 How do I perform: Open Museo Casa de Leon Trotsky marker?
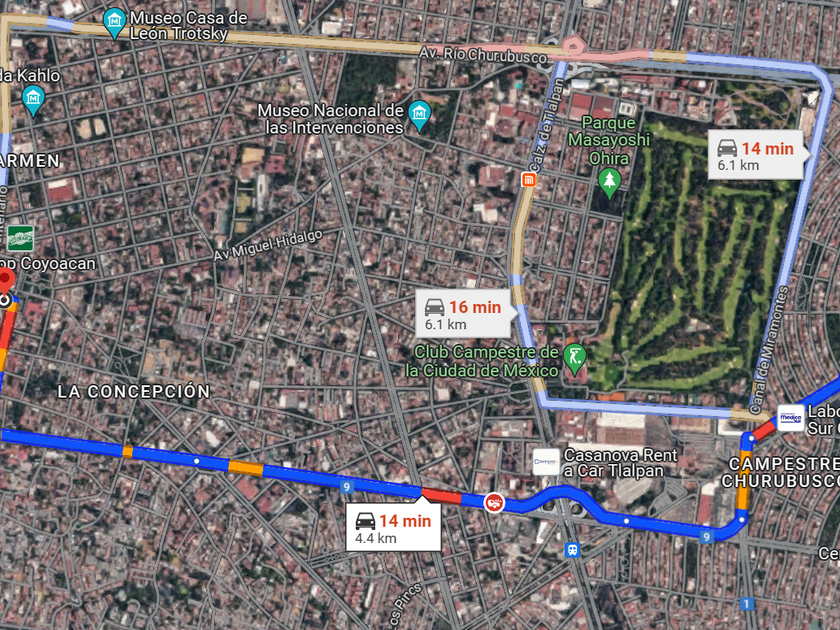(x=115, y=18)
